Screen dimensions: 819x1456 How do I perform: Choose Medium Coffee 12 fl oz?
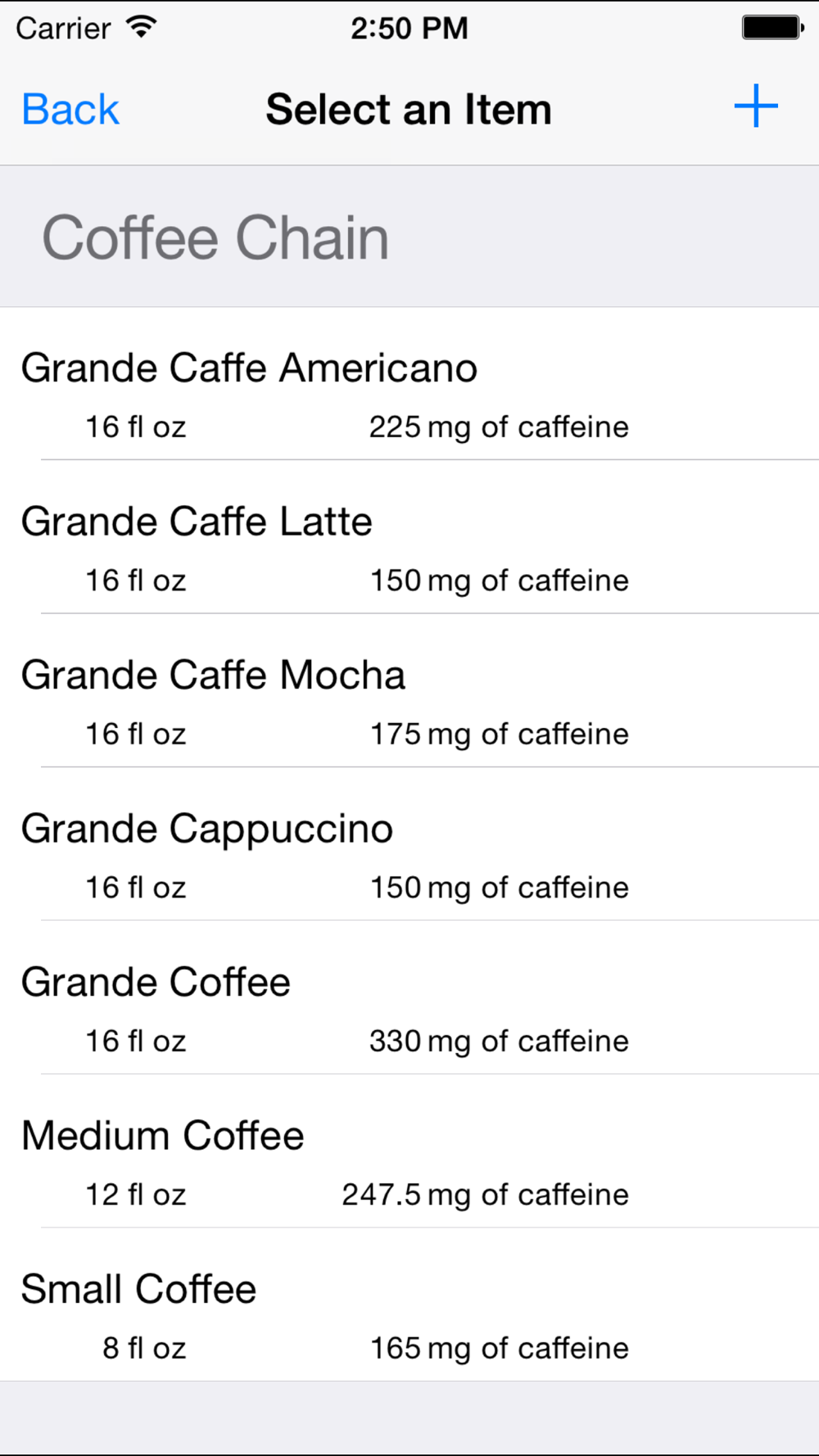click(x=409, y=1151)
